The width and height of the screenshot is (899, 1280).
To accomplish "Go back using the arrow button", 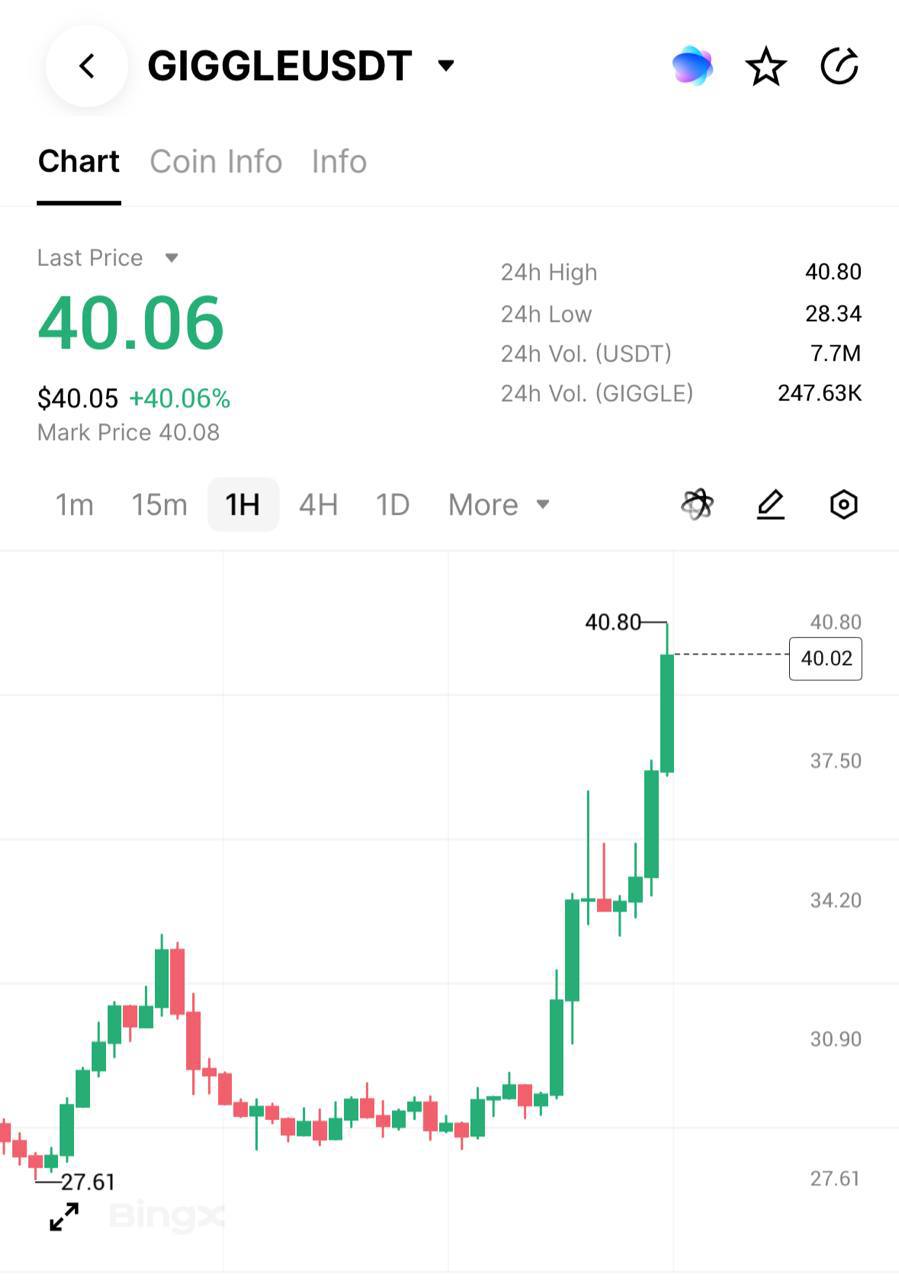I will (87, 66).
